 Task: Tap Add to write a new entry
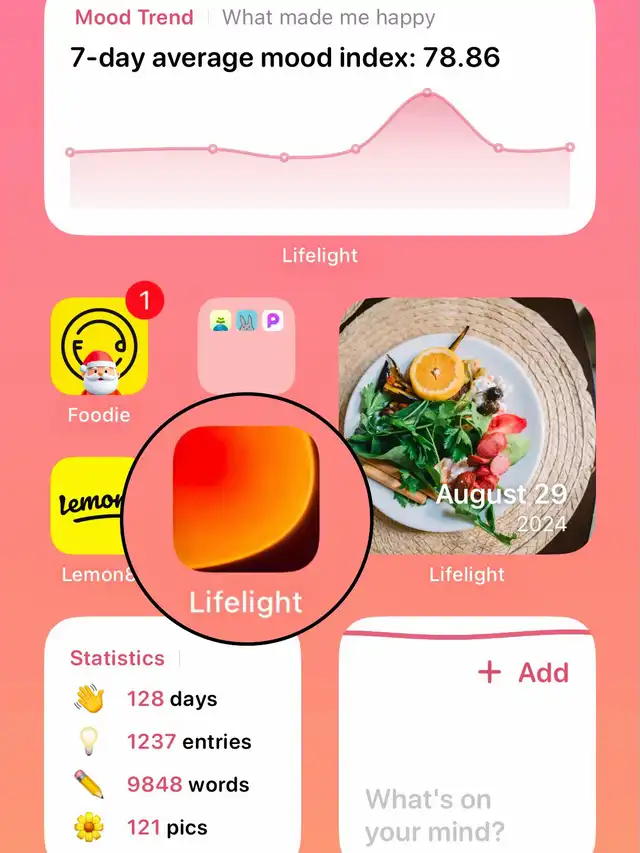pyautogui.click(x=524, y=673)
